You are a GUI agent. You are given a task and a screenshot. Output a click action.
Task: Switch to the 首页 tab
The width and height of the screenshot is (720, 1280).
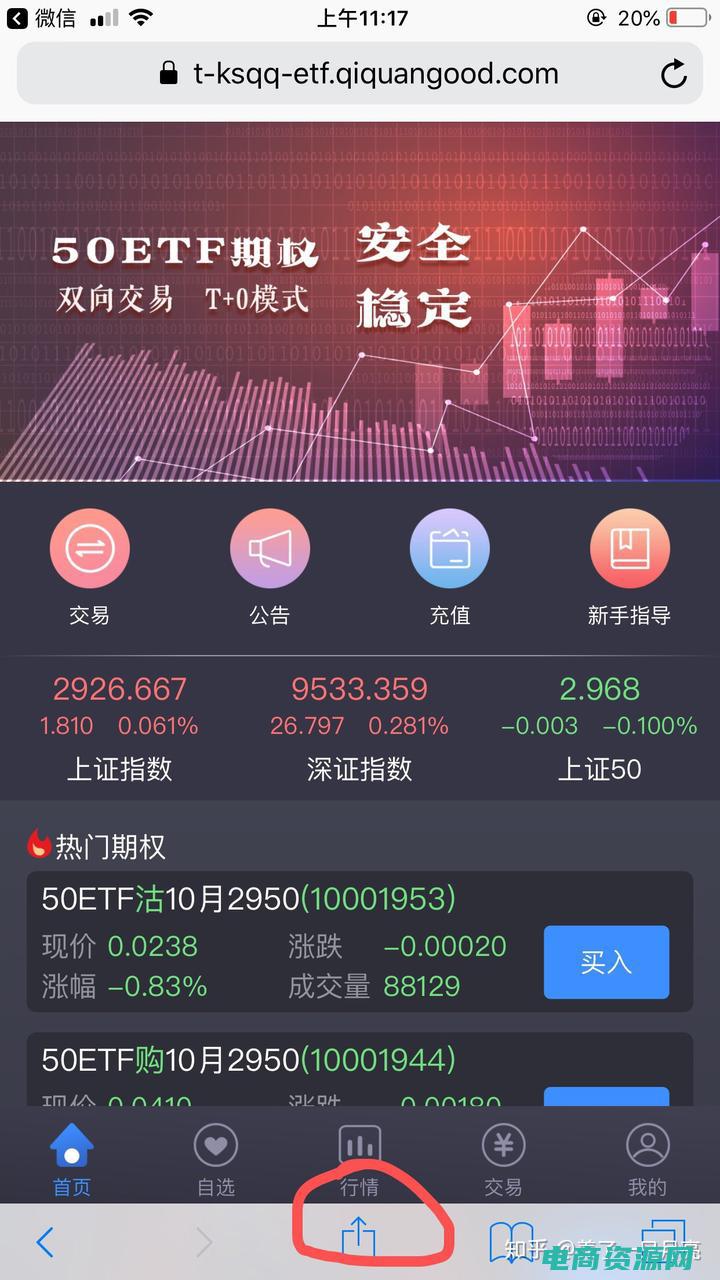(72, 1160)
